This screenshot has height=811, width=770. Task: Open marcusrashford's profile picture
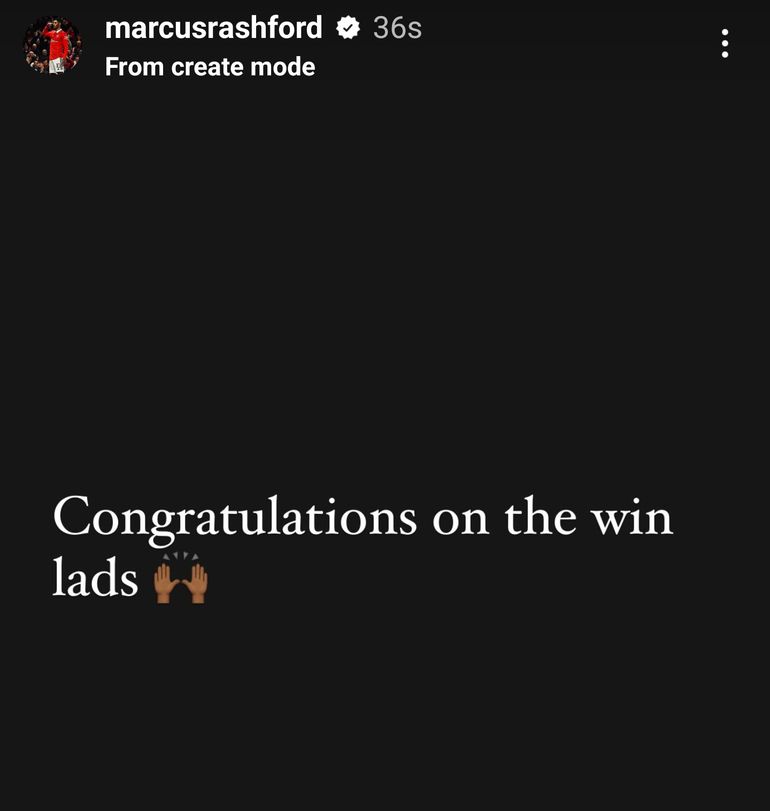pyautogui.click(x=52, y=46)
